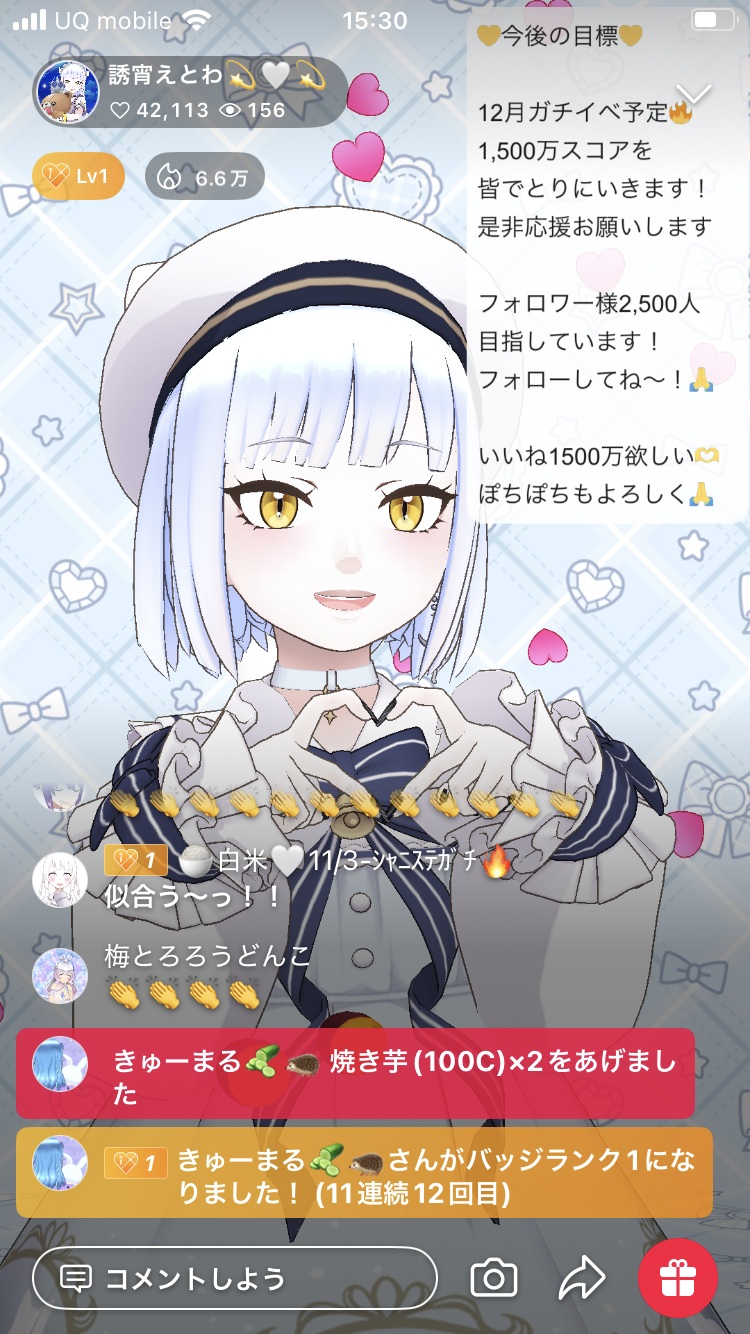Open the 6.6万 score ranking chip
Viewport: 750px width, 1334px height.
204,178
